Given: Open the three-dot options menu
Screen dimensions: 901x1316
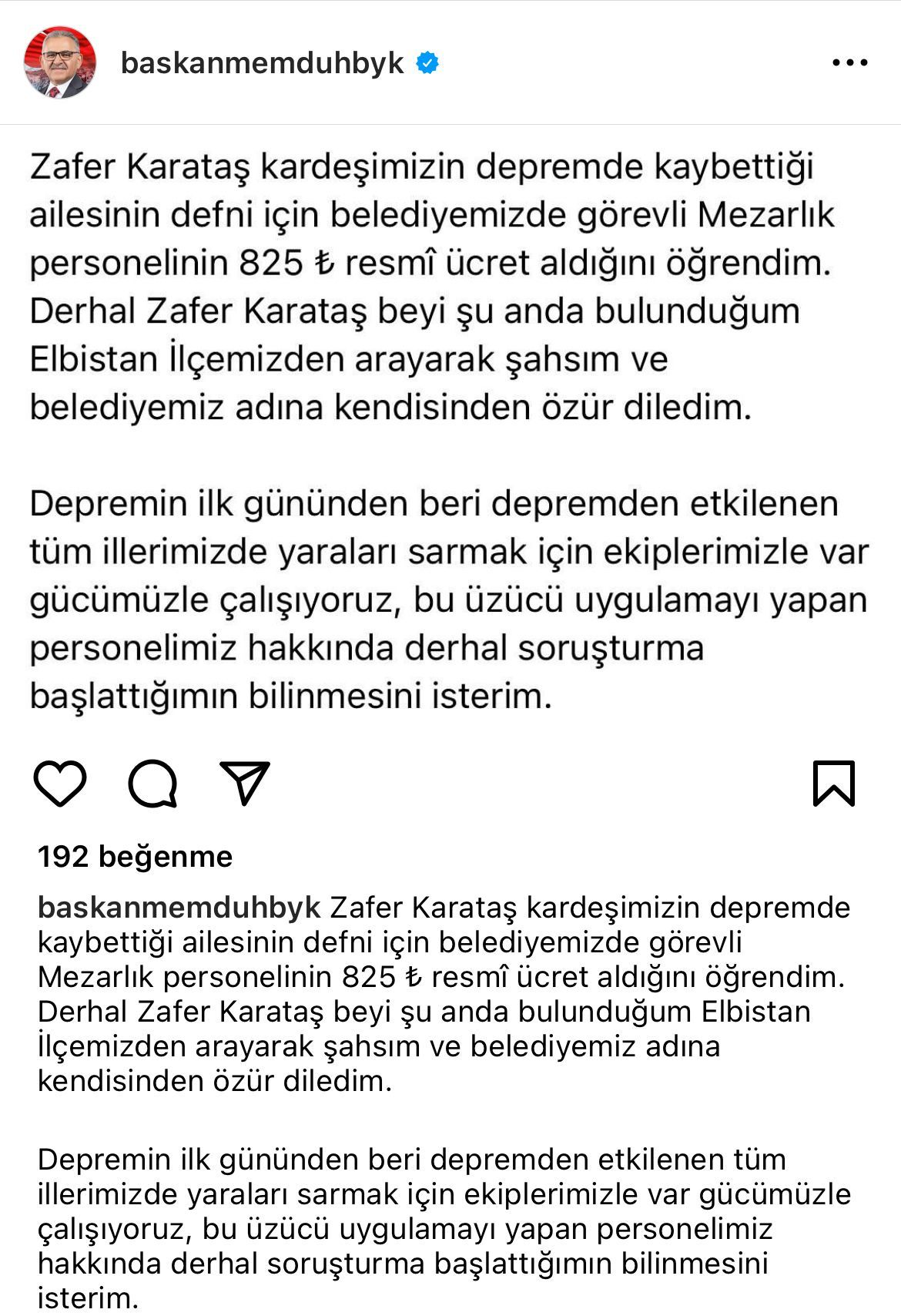Looking at the screenshot, I should pos(850,63).
